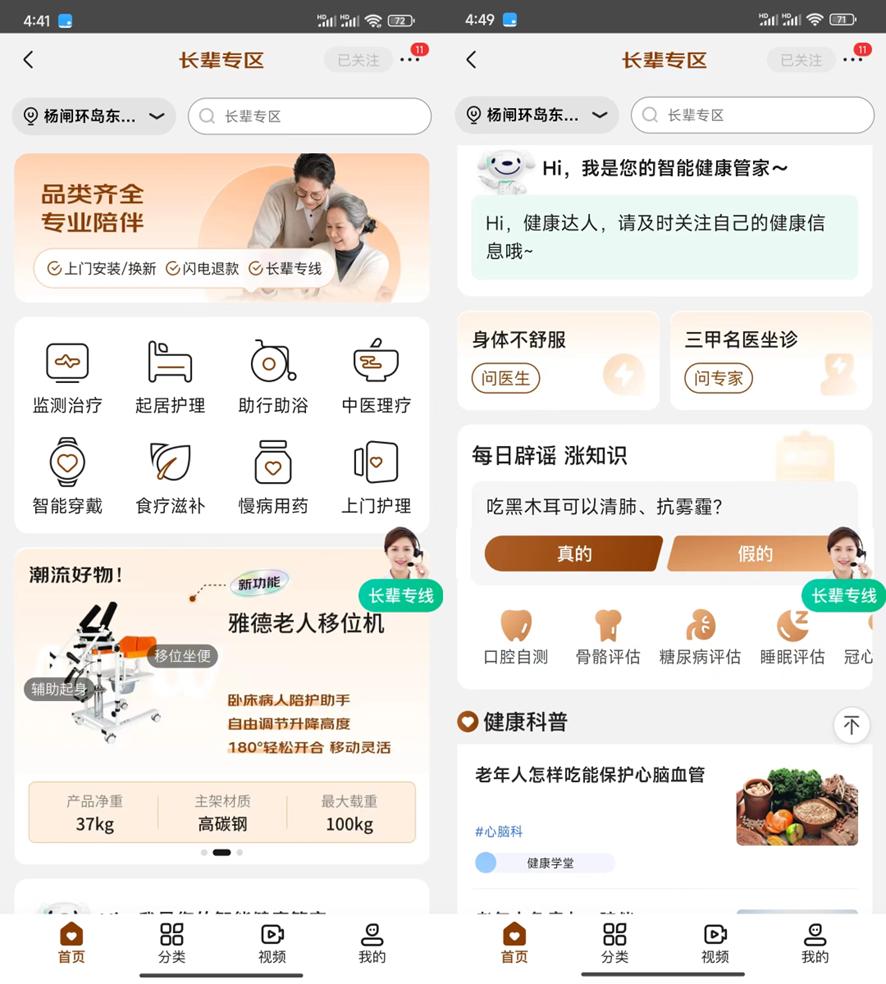
Task: Jump back to top with the arrow button
Action: click(x=851, y=724)
